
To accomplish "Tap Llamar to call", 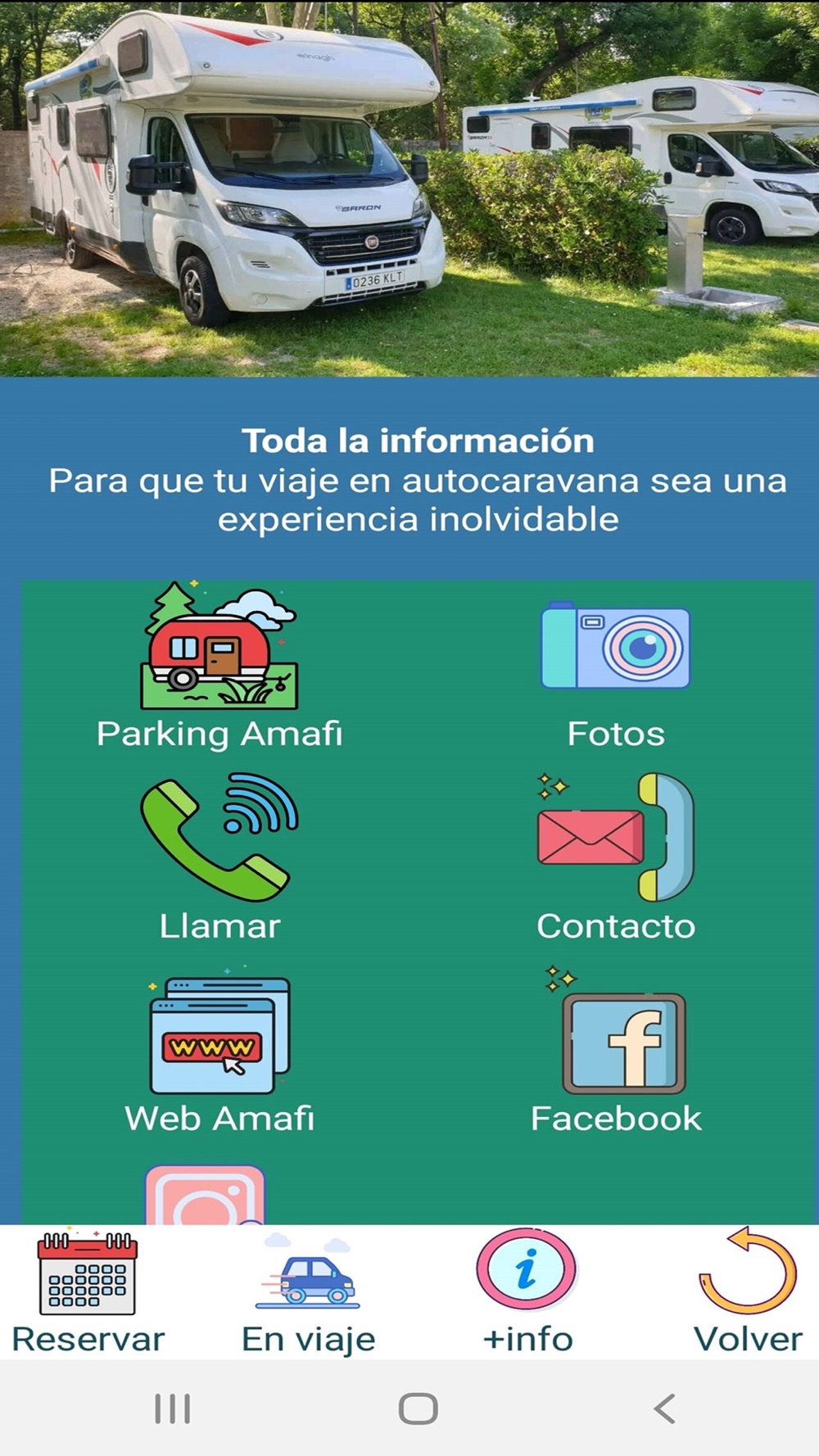I will tap(219, 857).
